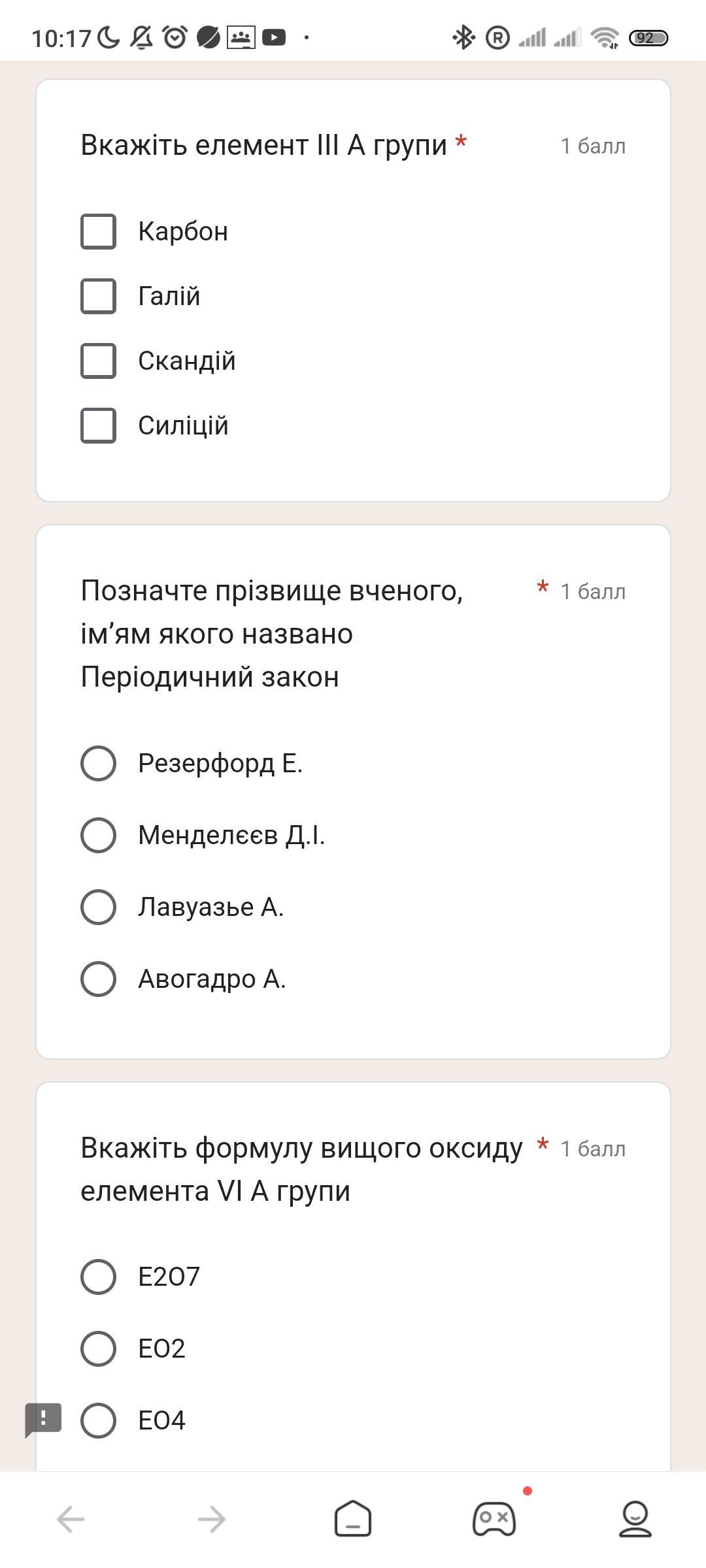Go back with the browser back arrow

71,1519
